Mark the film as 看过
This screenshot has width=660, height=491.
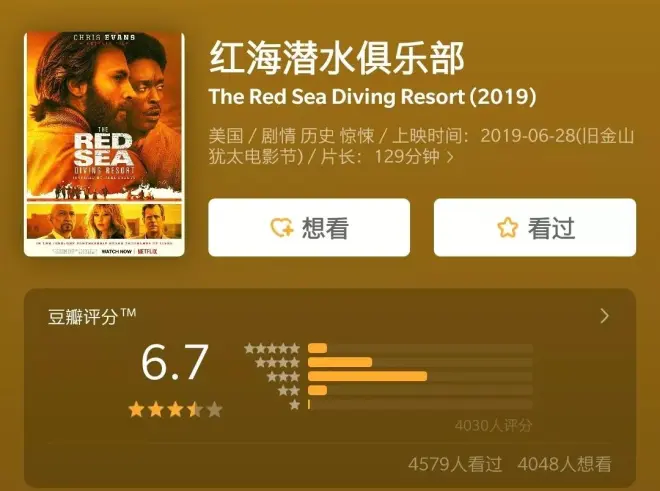tap(534, 228)
